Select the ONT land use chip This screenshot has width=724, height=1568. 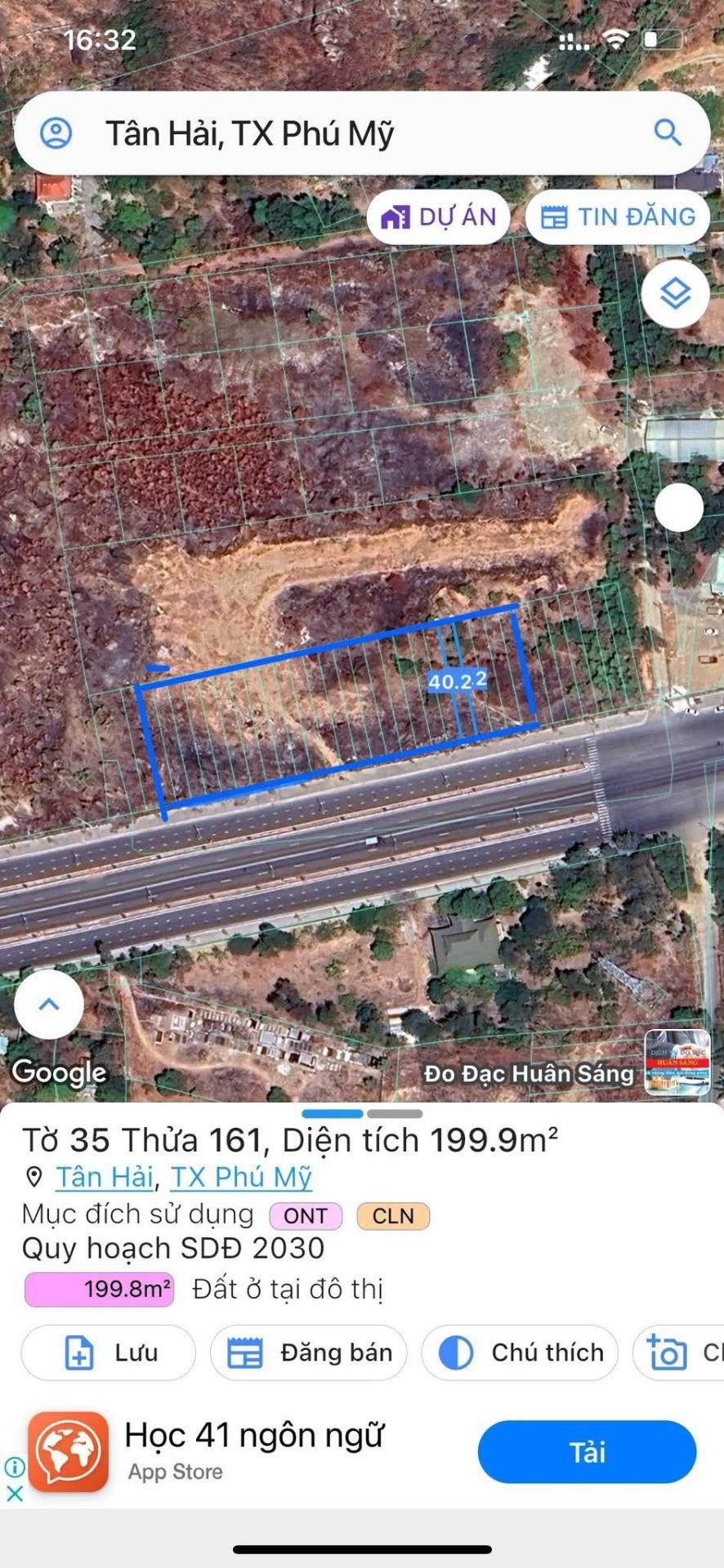tap(306, 1216)
